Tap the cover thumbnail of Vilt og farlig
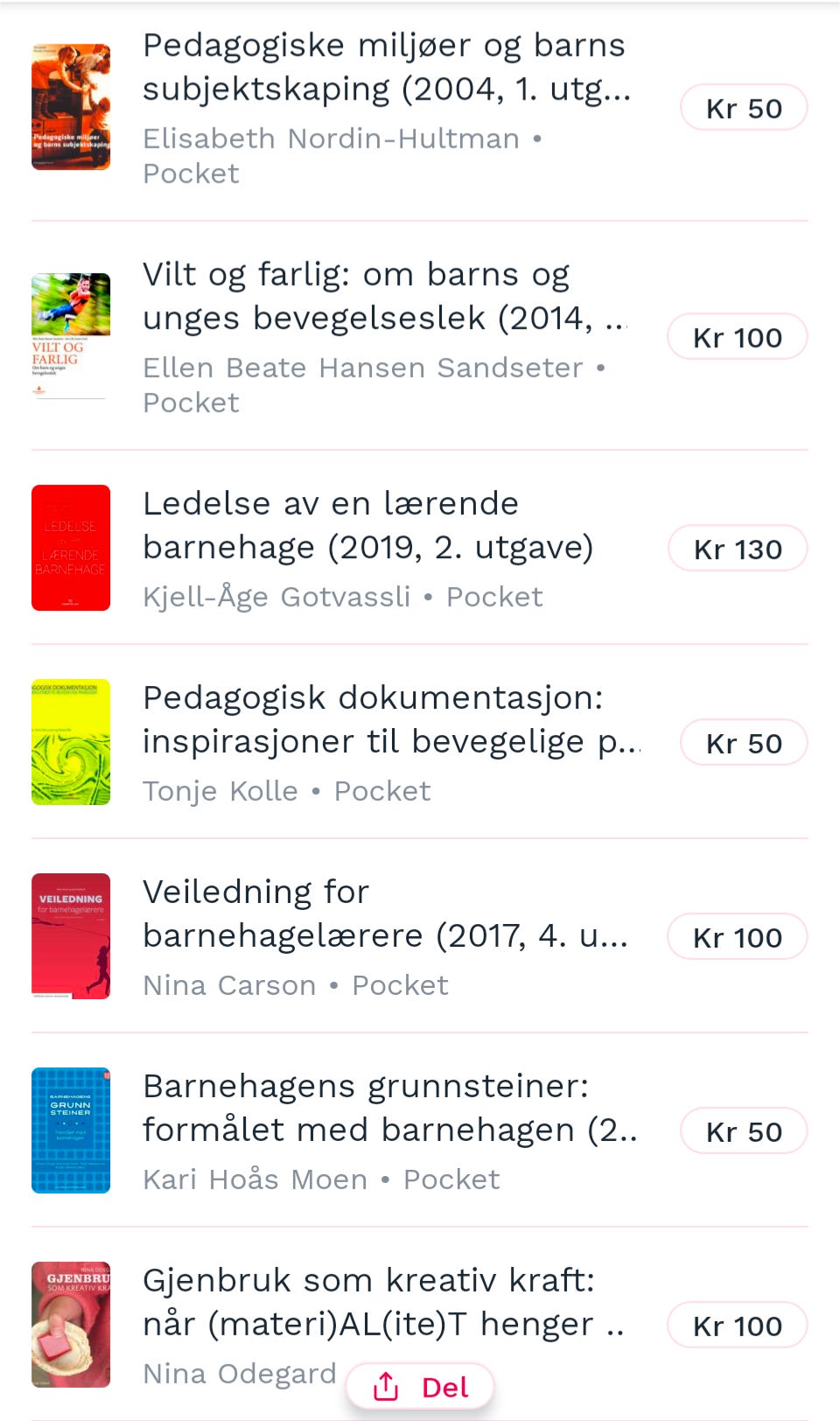This screenshot has height=1421, width=840. click(x=71, y=336)
